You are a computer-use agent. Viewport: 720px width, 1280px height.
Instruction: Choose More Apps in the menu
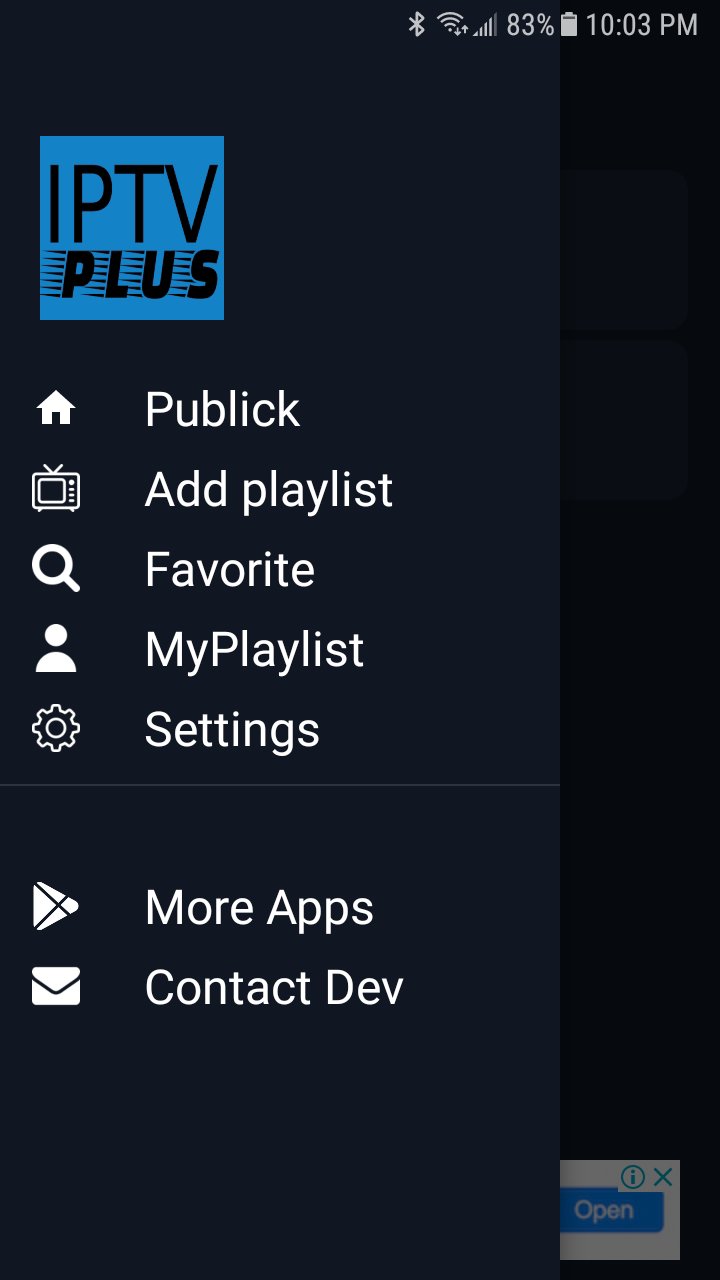258,906
